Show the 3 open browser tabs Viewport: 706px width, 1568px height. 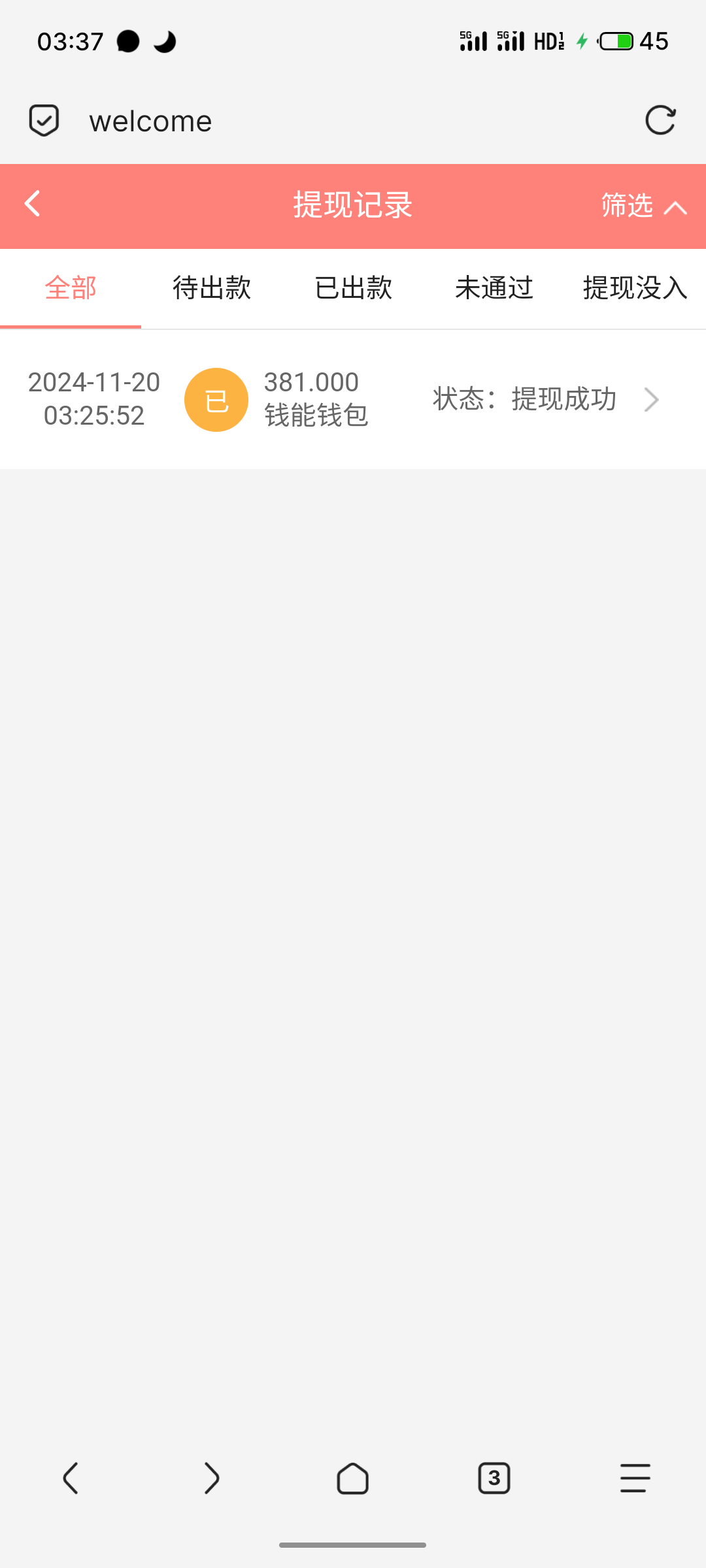[494, 1478]
